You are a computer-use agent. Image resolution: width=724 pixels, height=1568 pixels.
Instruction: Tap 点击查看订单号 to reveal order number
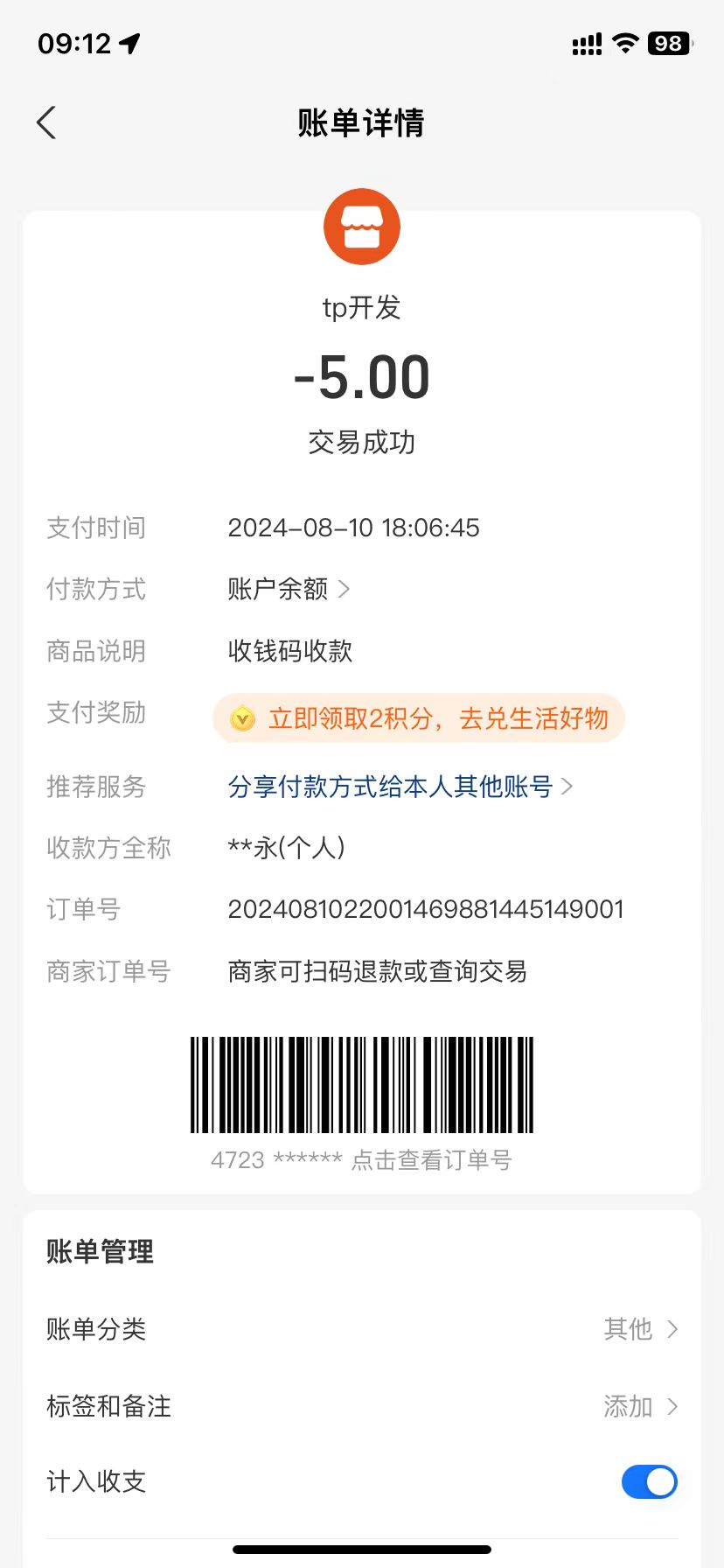430,1160
